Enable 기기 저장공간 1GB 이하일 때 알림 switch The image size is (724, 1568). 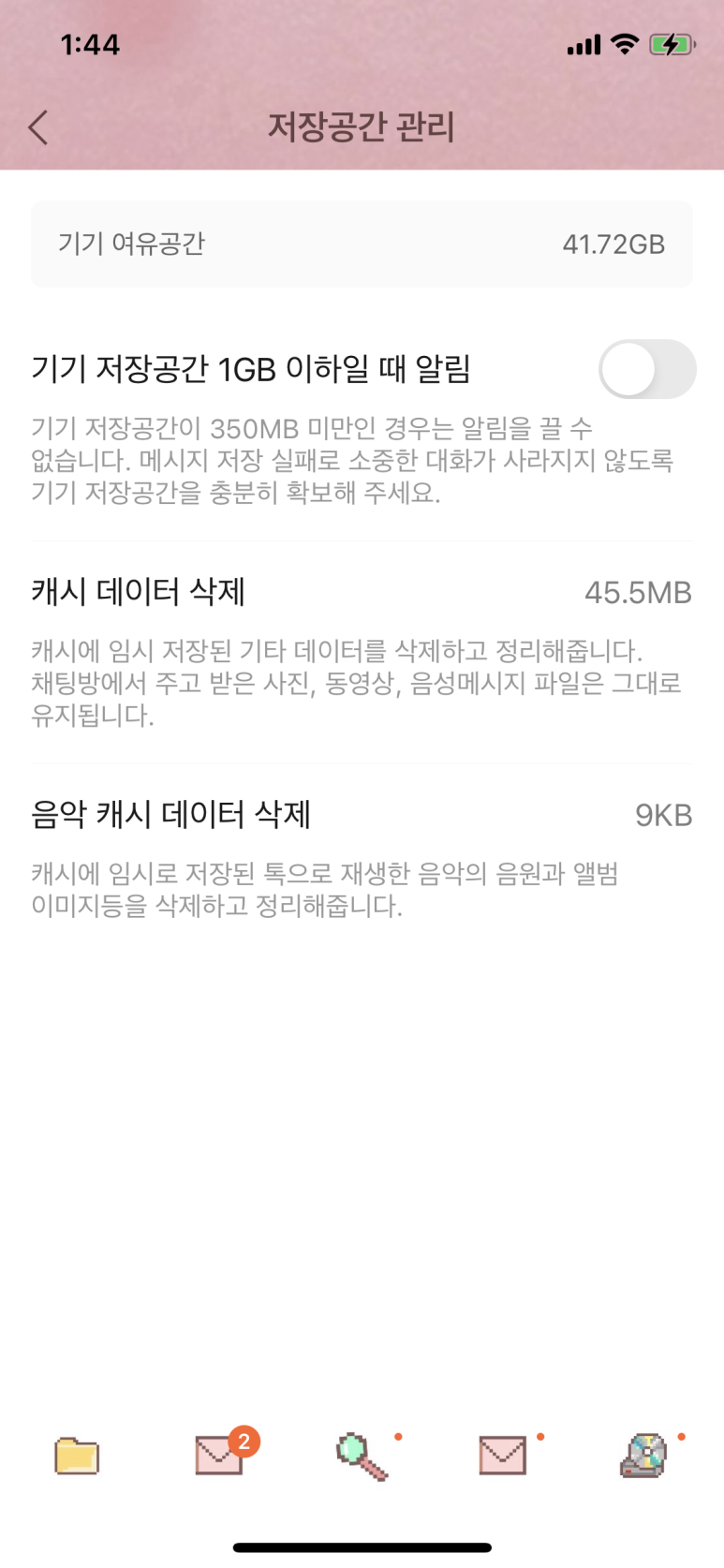[647, 369]
